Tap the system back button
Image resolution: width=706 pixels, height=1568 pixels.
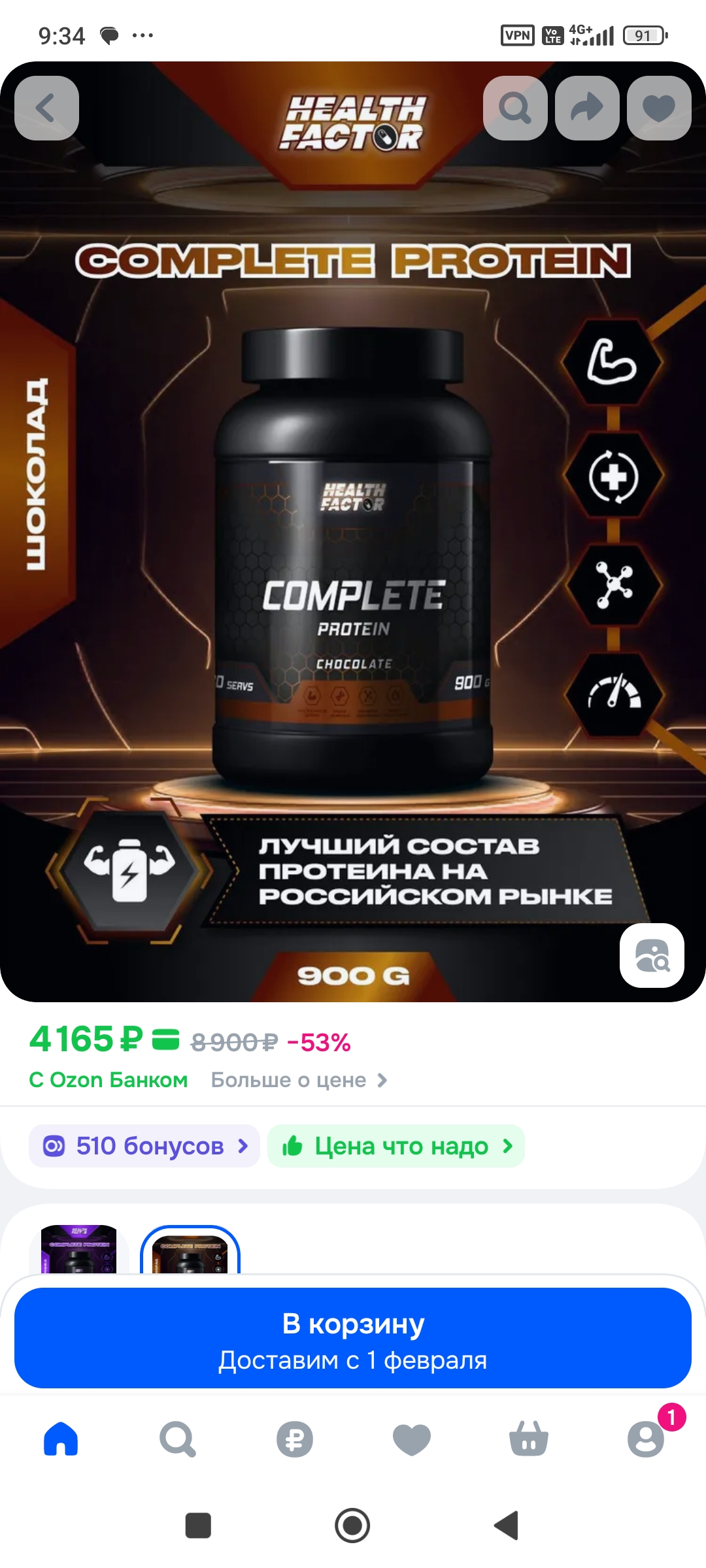pos(506,1526)
